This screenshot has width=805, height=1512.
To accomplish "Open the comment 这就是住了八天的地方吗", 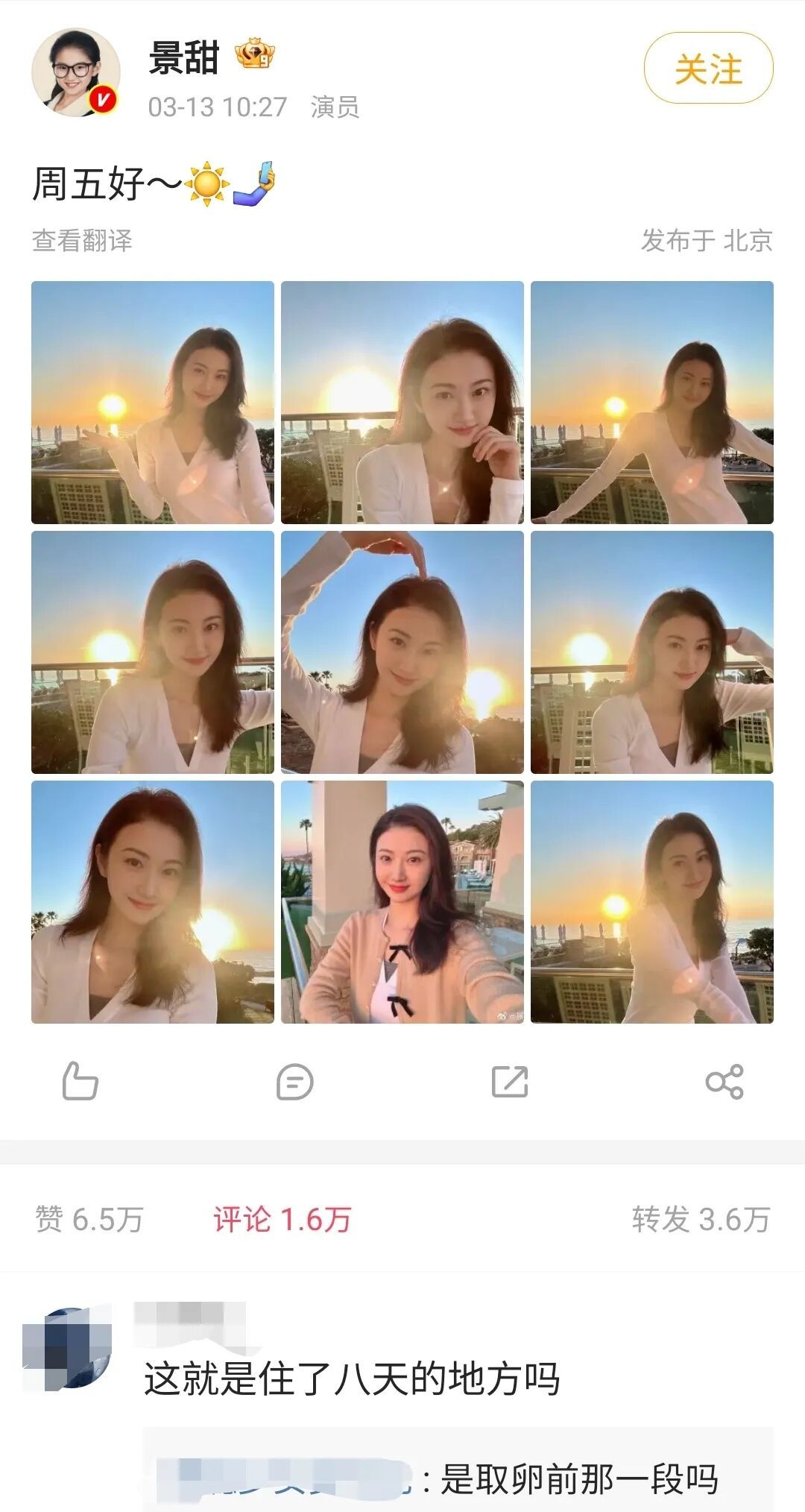I will pos(352,1379).
